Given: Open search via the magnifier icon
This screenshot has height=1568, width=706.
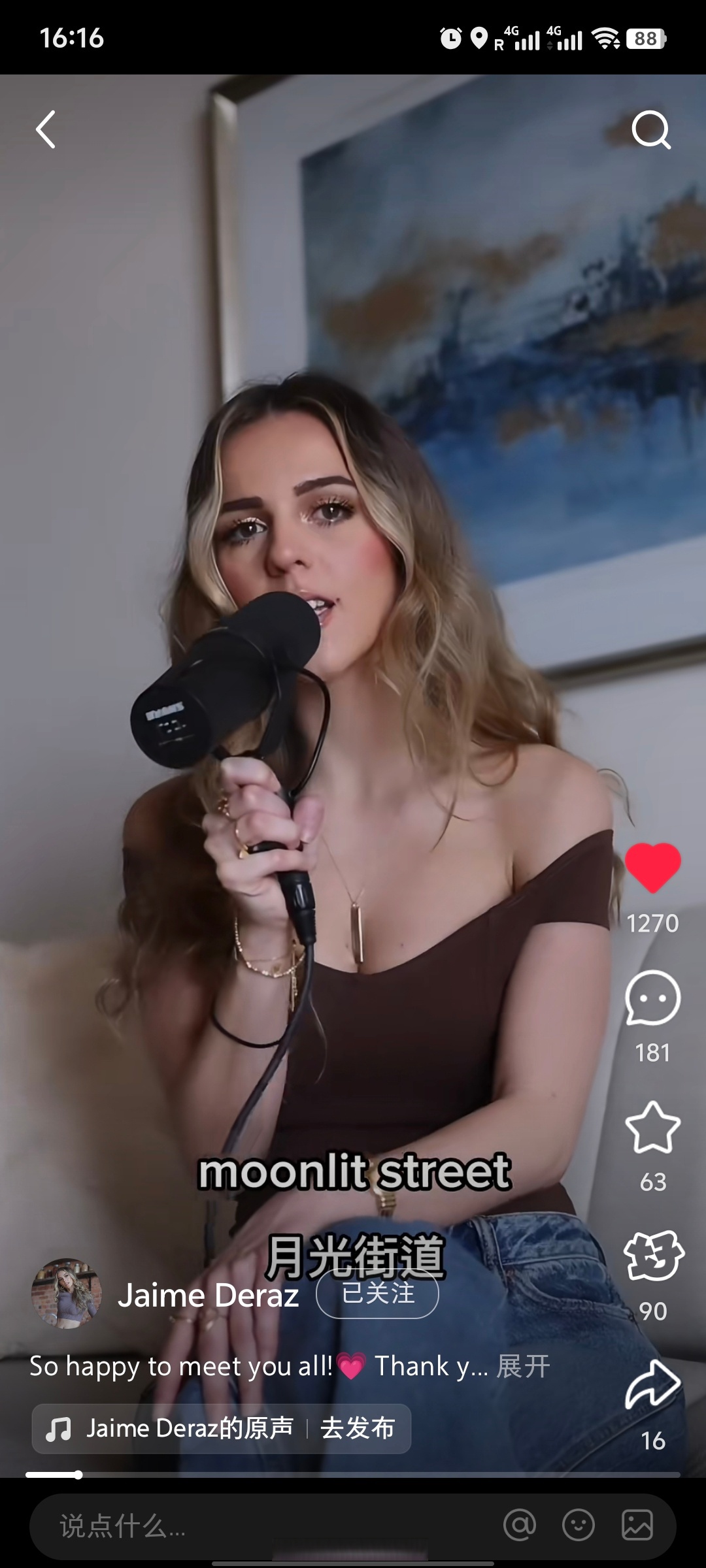Looking at the screenshot, I should [x=651, y=129].
